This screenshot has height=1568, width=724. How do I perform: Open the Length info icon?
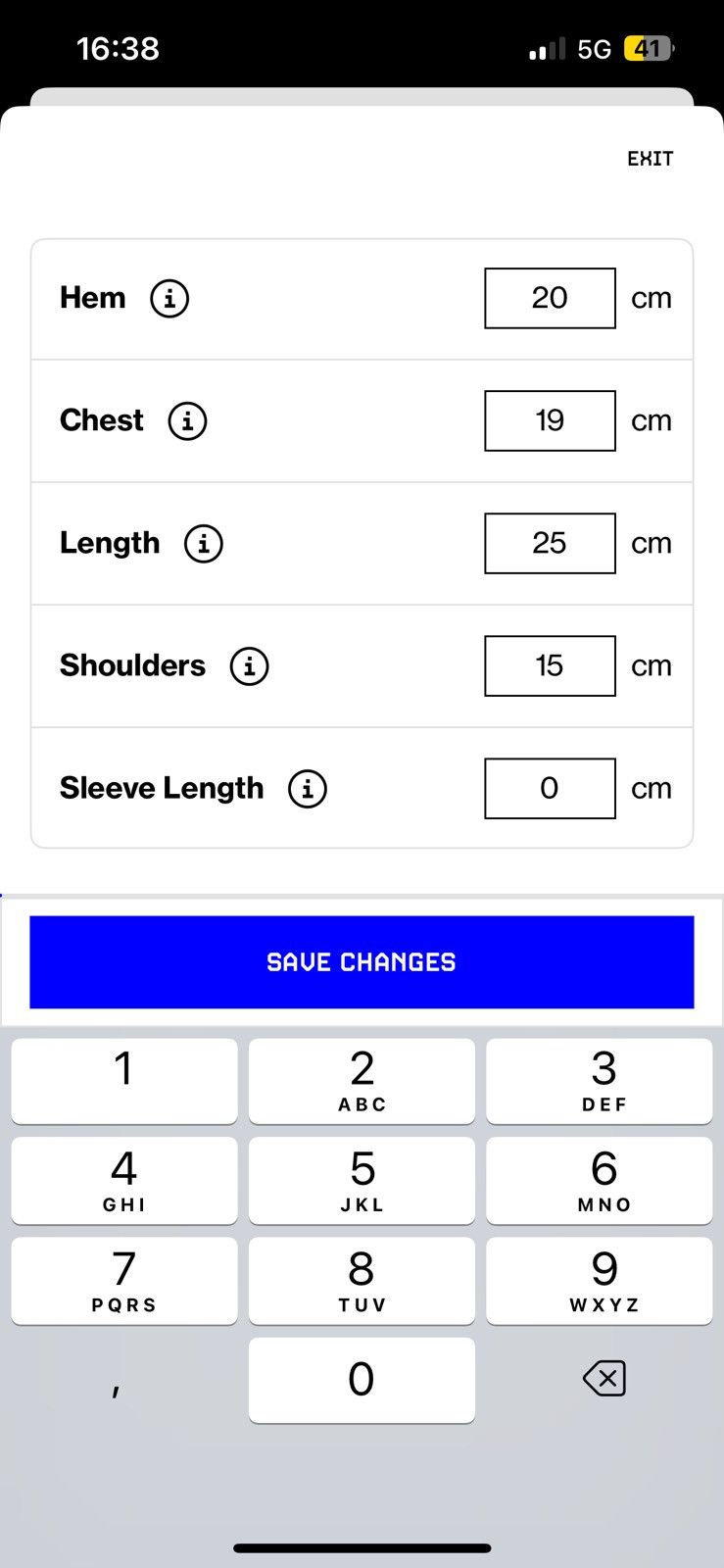[204, 543]
